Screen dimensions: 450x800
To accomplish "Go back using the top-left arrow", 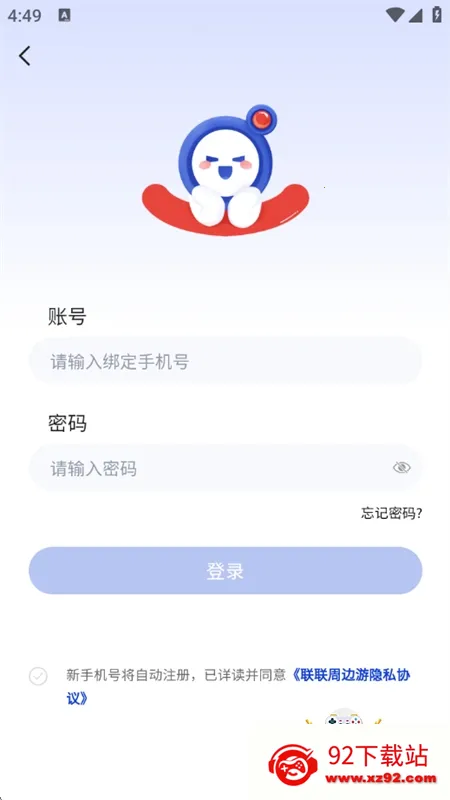I will (x=24, y=56).
